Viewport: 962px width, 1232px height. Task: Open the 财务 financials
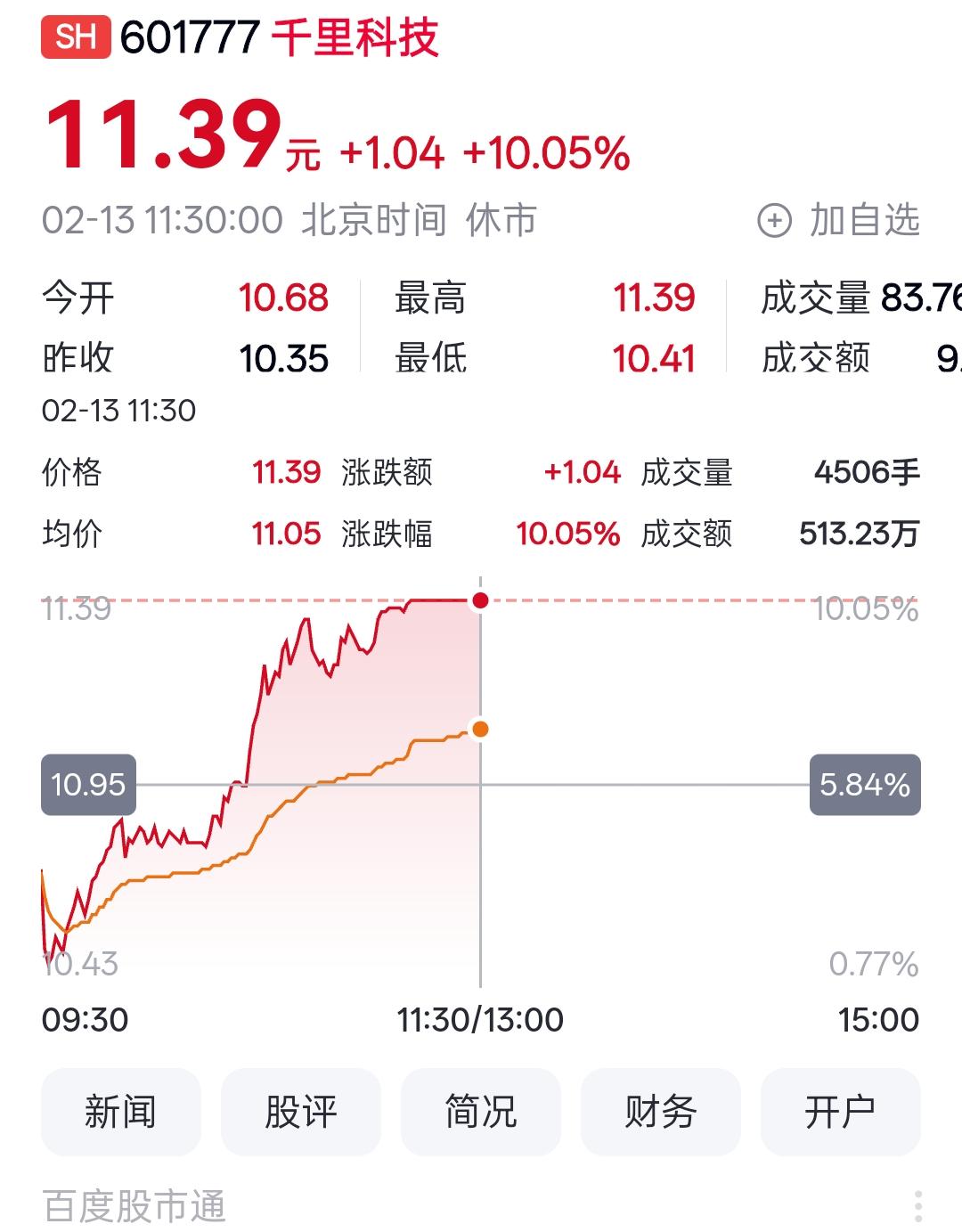(661, 1112)
